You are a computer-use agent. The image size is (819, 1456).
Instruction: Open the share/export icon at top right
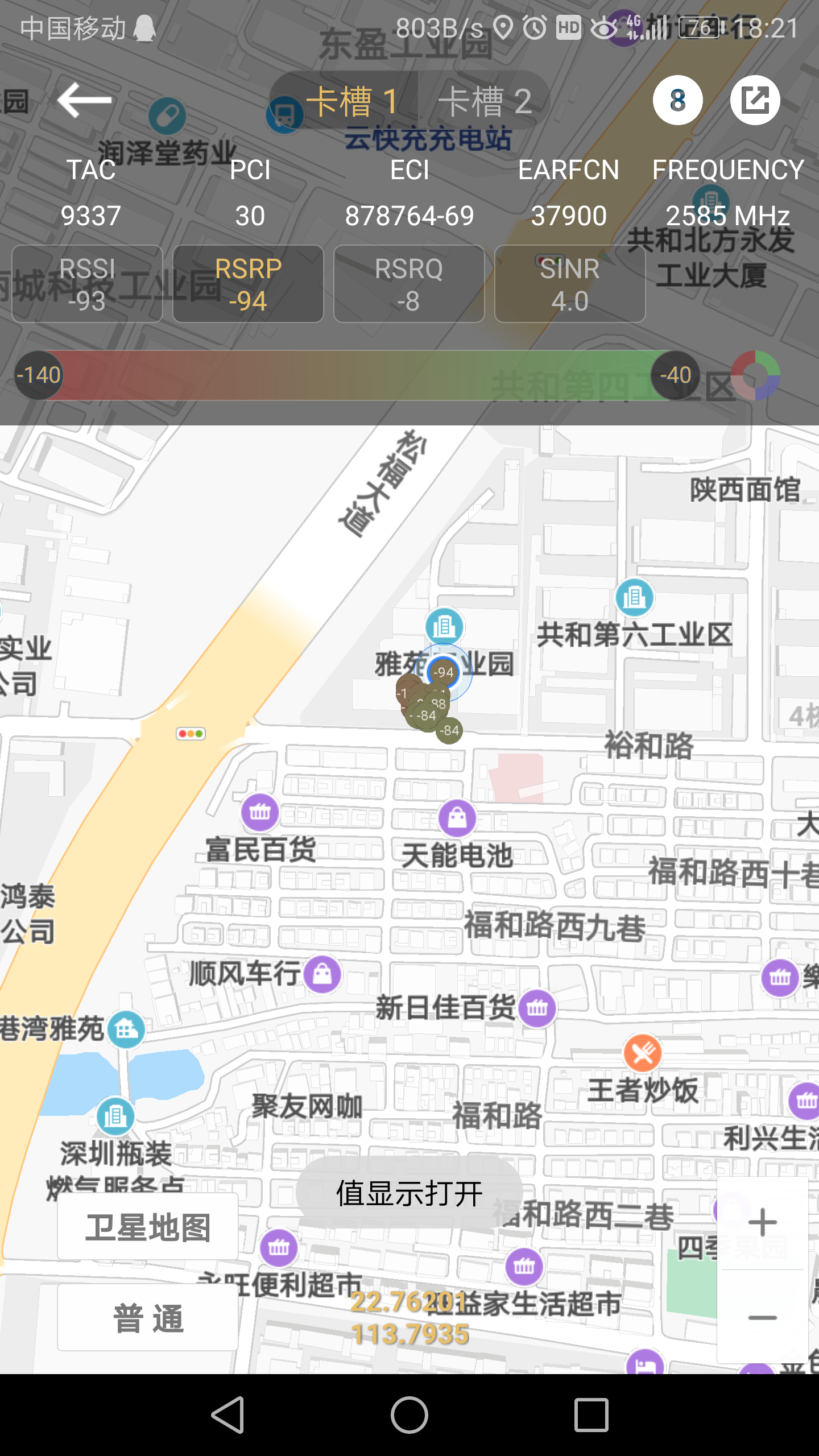755,100
